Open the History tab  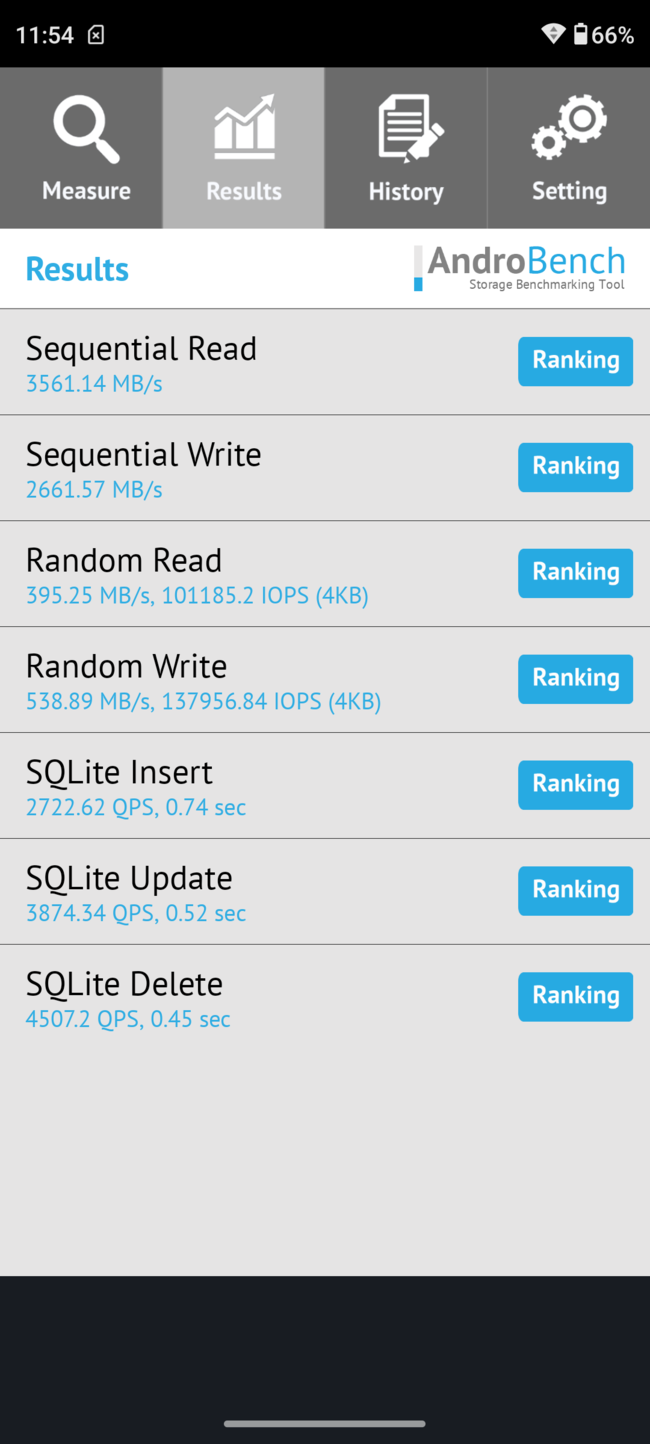click(405, 148)
